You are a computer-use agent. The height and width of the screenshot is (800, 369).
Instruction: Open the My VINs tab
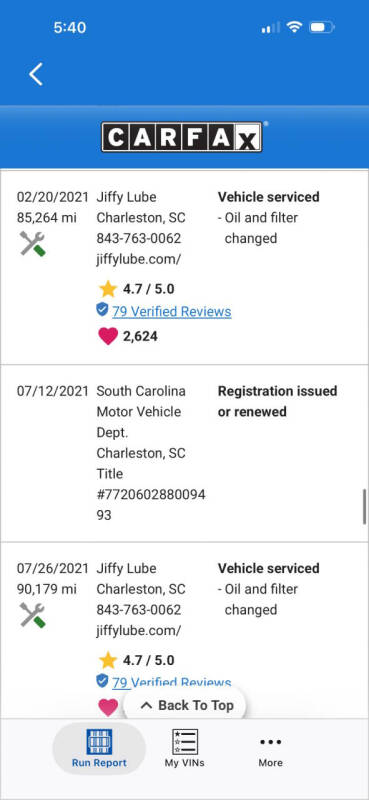coord(184,748)
